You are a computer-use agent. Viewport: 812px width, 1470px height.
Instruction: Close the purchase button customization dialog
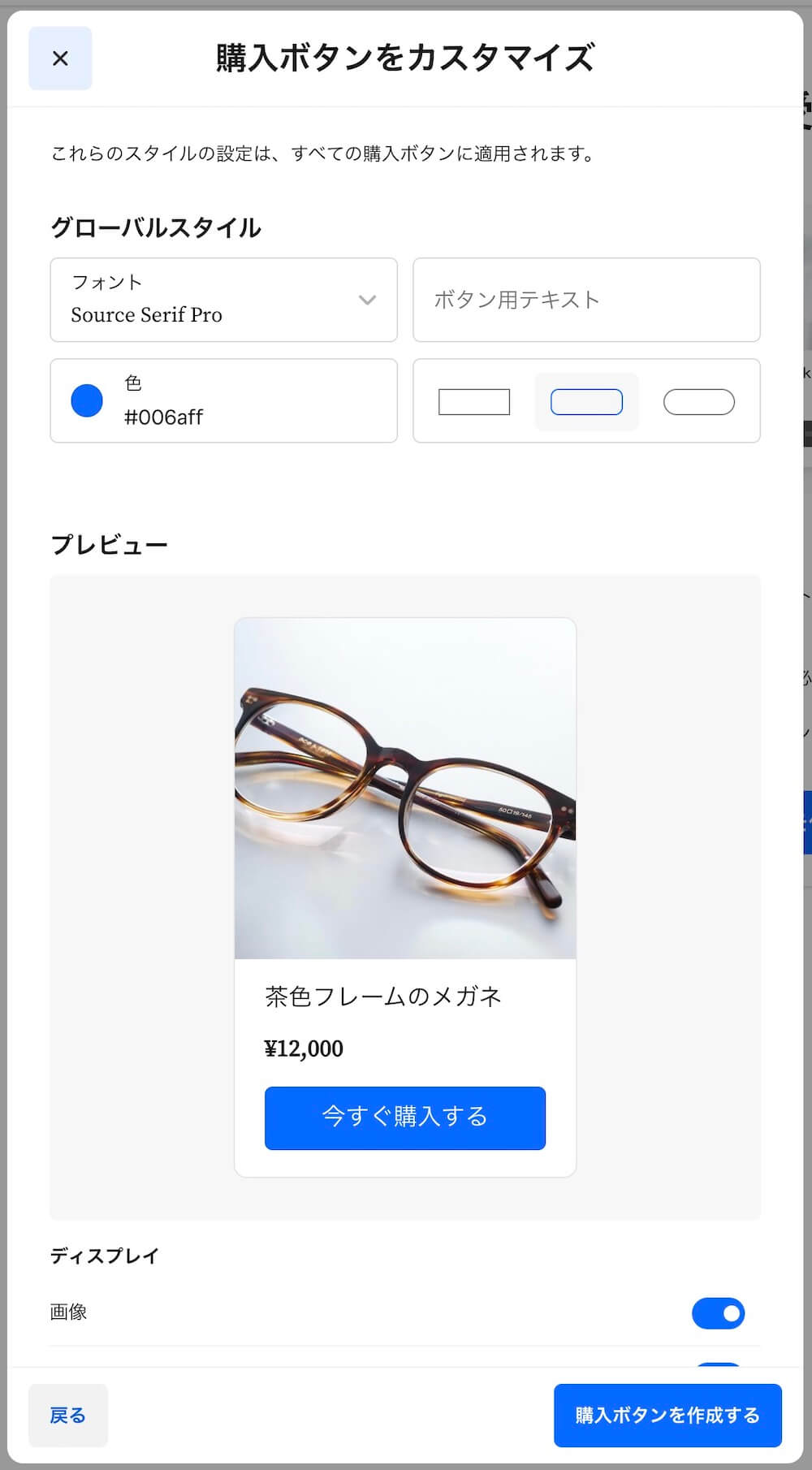pyautogui.click(x=60, y=58)
